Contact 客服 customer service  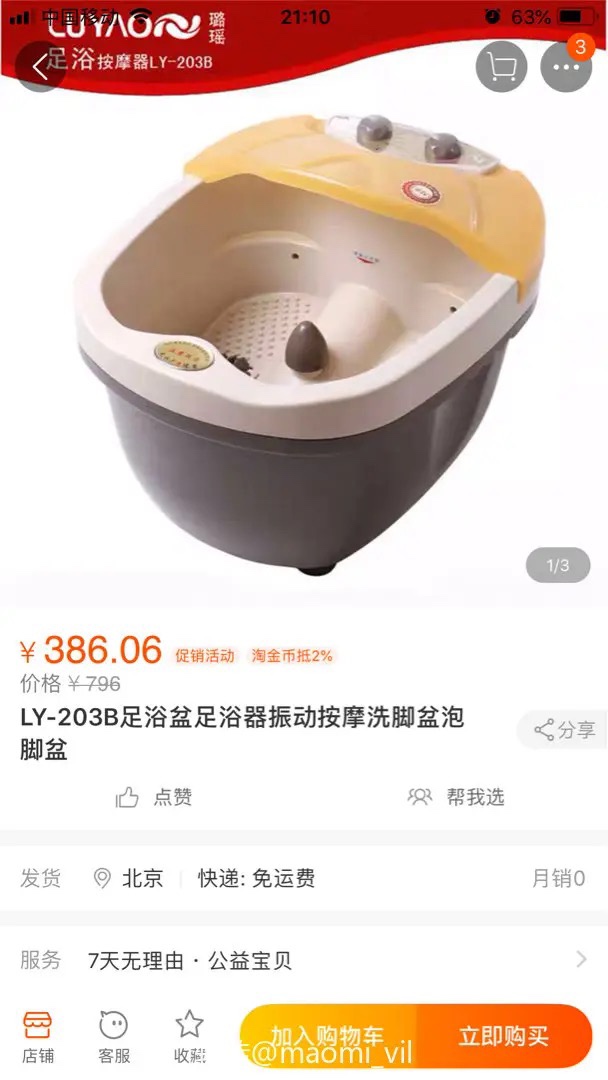[x=114, y=1035]
